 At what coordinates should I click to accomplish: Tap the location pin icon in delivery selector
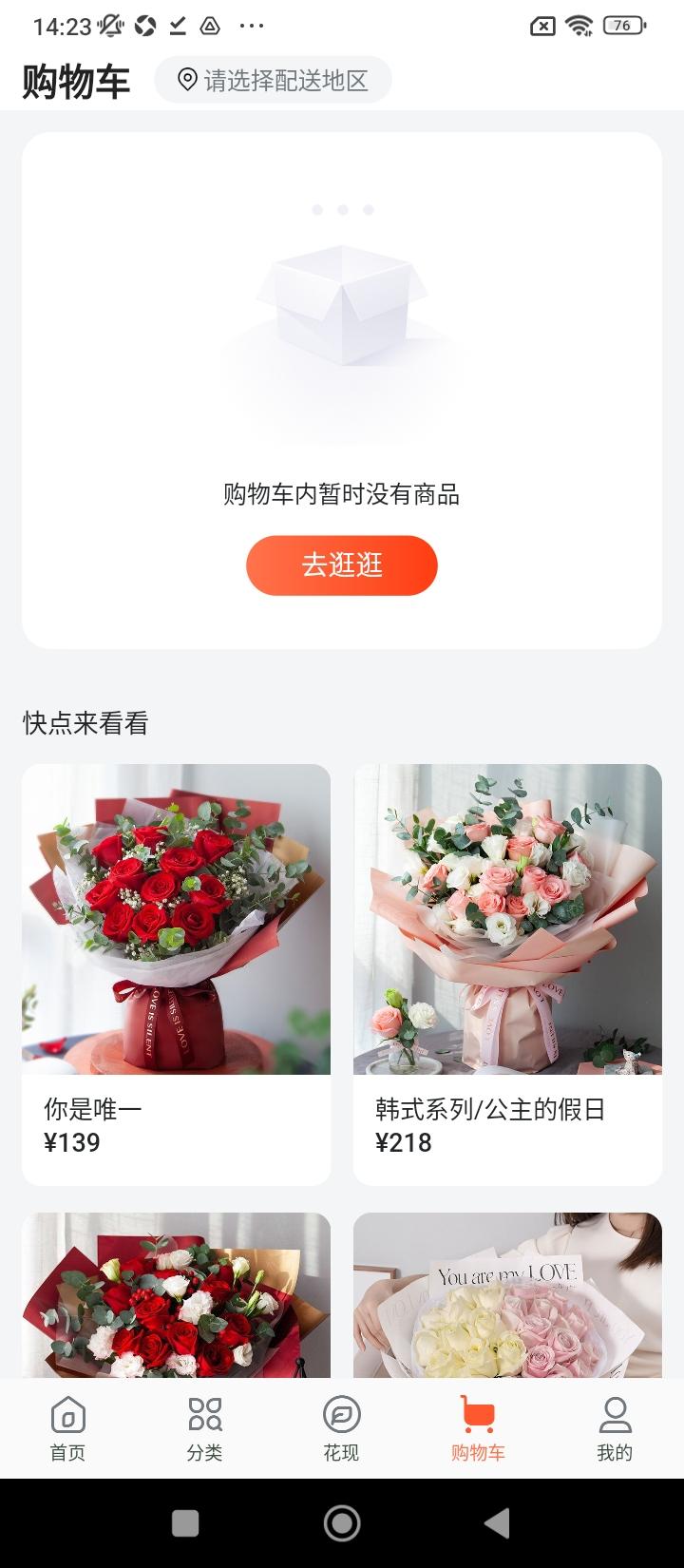186,79
